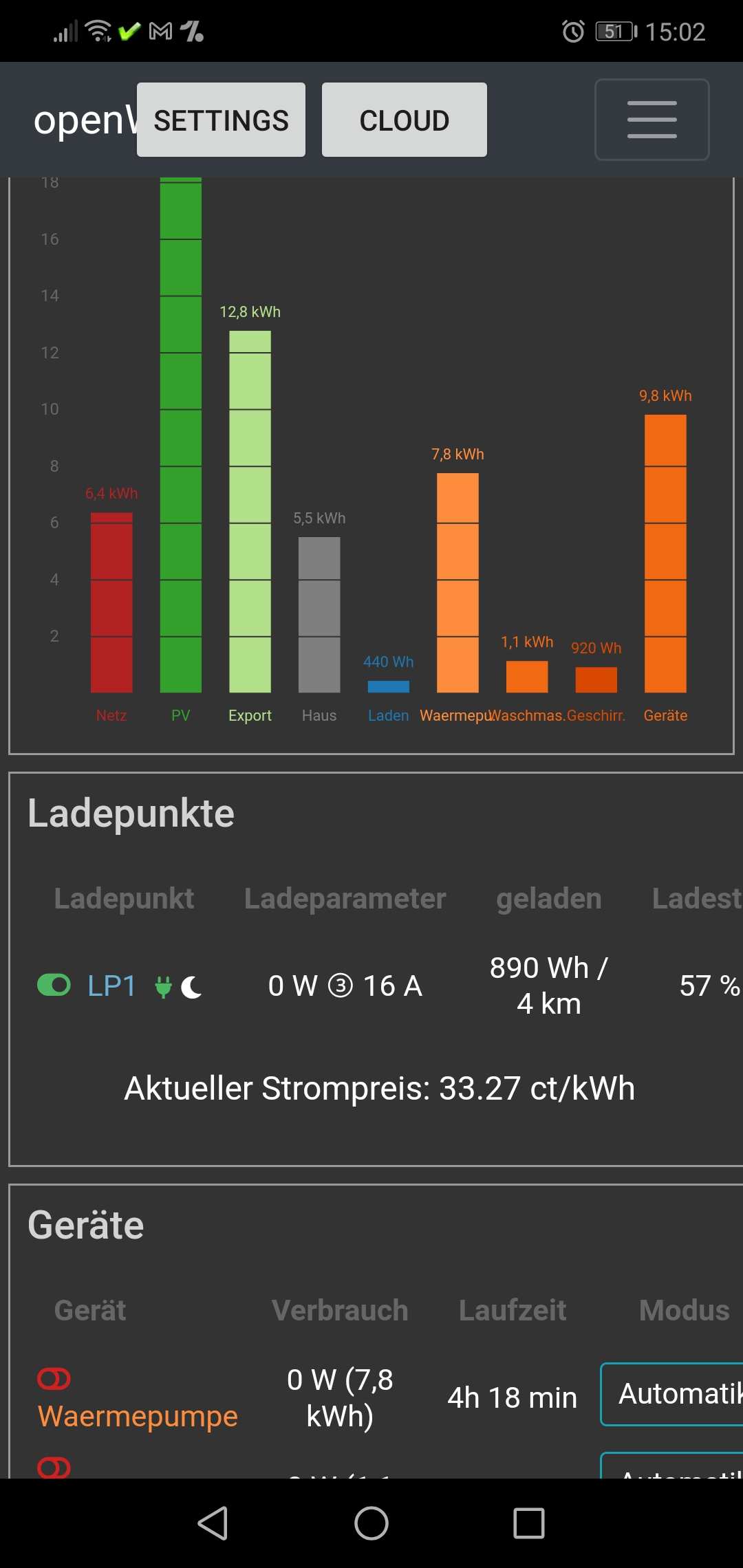Viewport: 743px width, 1568px height.
Task: Go to the system home screen
Action: pyautogui.click(x=371, y=1523)
